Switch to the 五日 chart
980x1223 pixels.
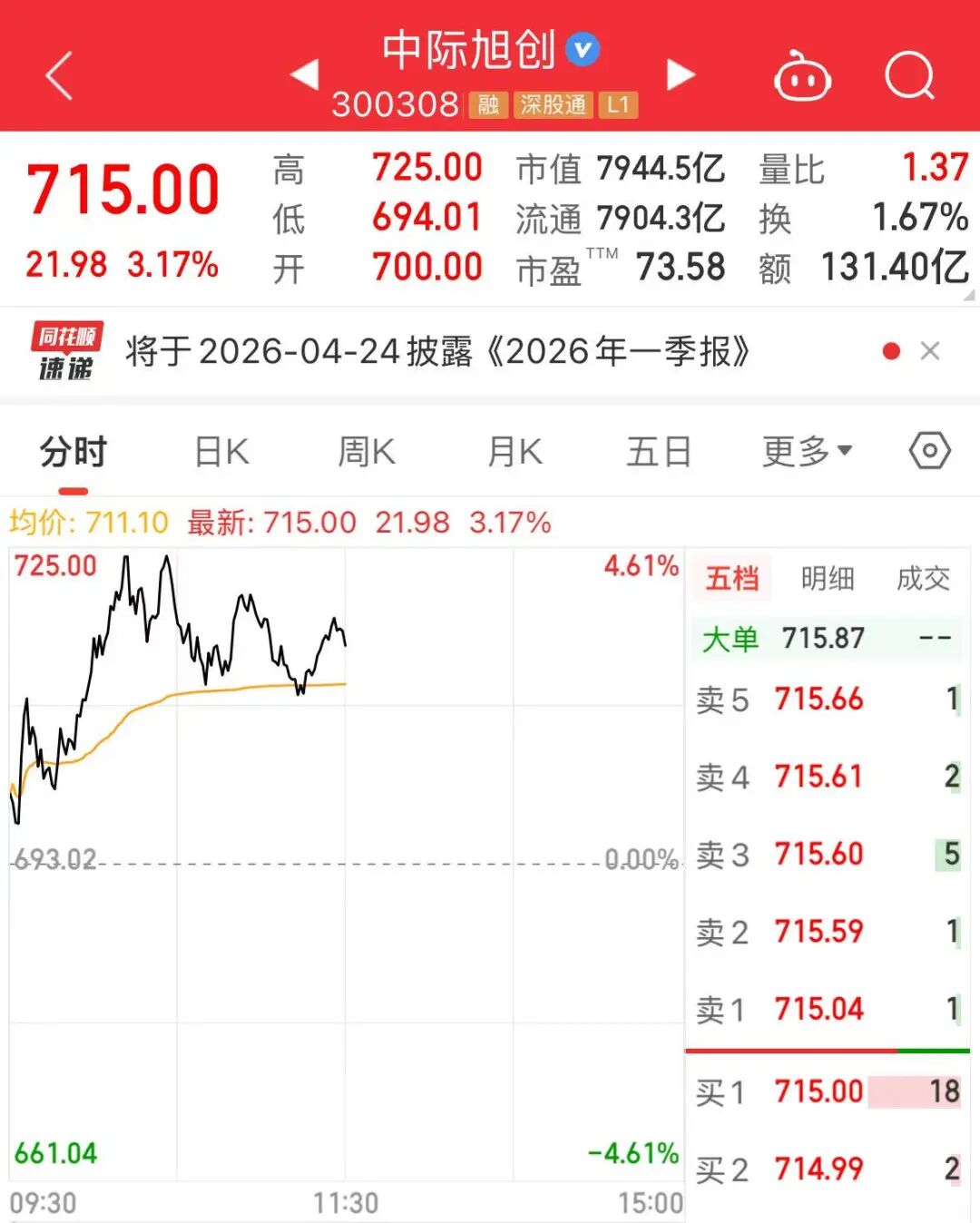click(659, 451)
